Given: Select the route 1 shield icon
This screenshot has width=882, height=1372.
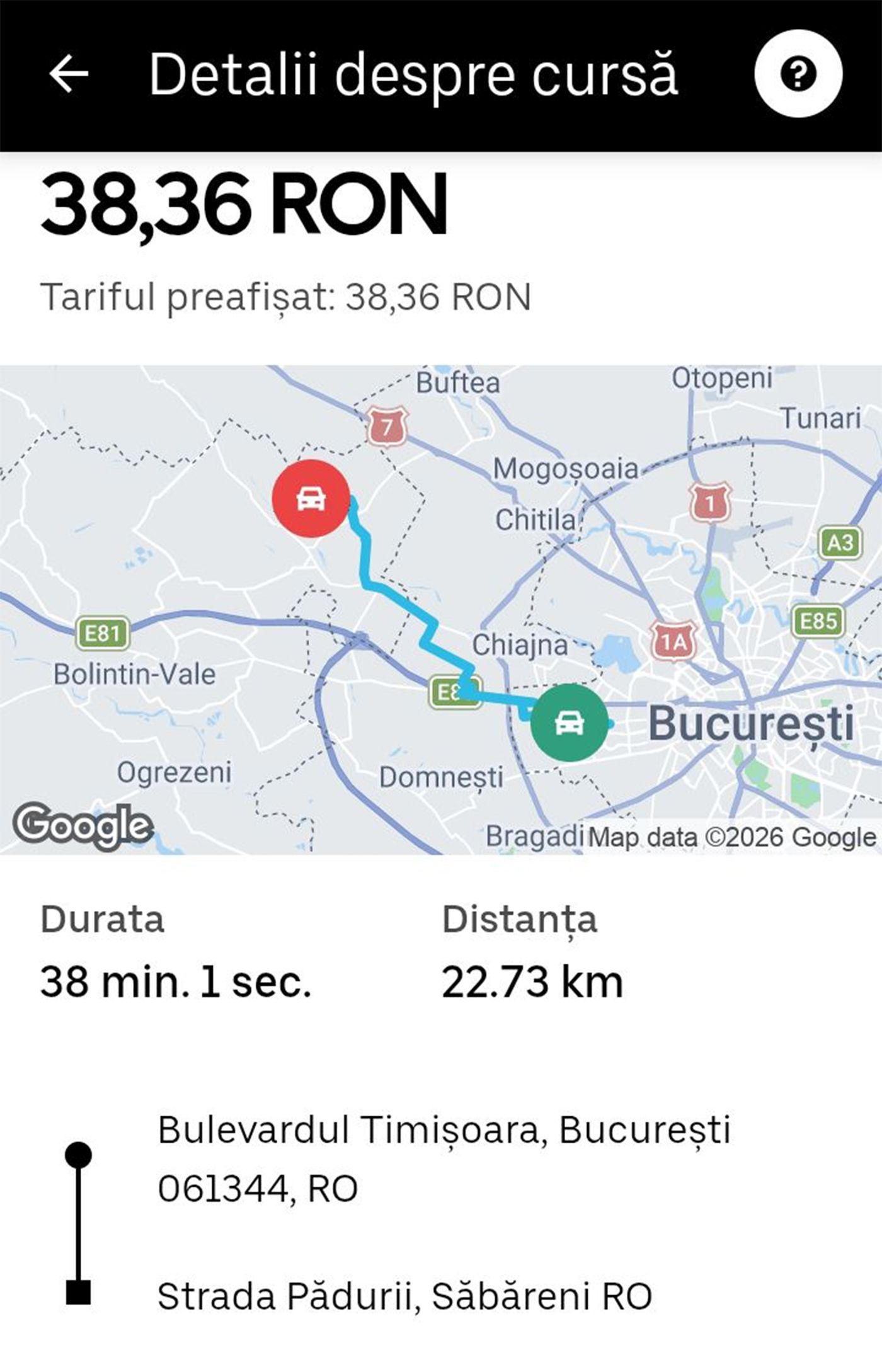Looking at the screenshot, I should pos(711,502).
